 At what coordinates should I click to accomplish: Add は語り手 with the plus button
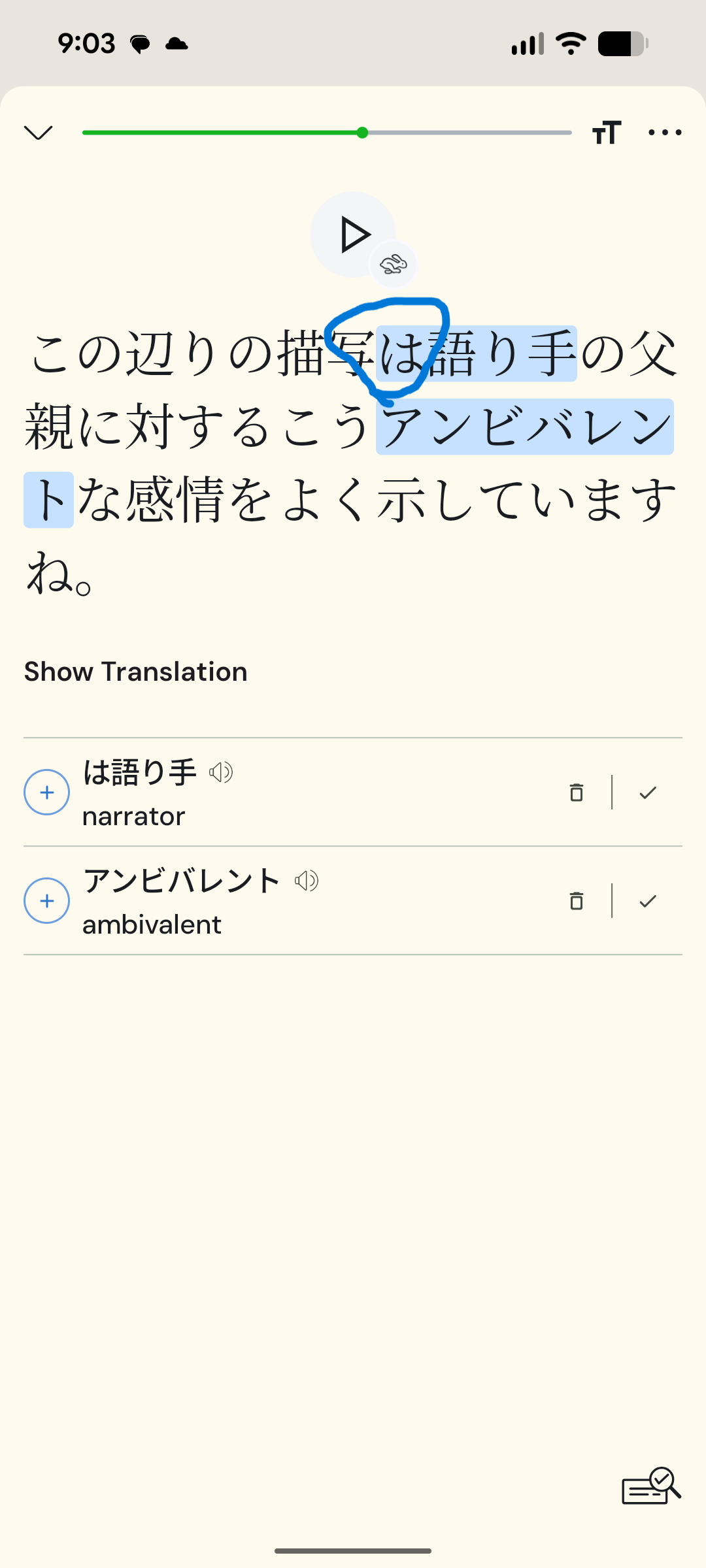tap(47, 792)
